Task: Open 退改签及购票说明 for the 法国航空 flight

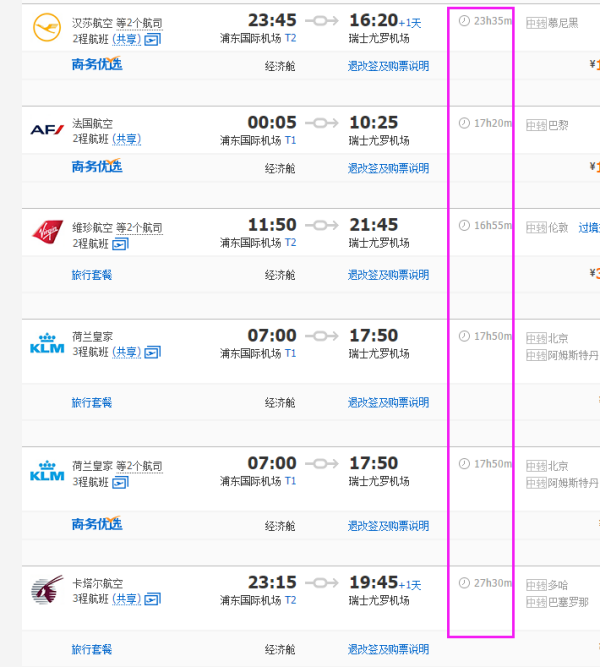Action: 388,168
